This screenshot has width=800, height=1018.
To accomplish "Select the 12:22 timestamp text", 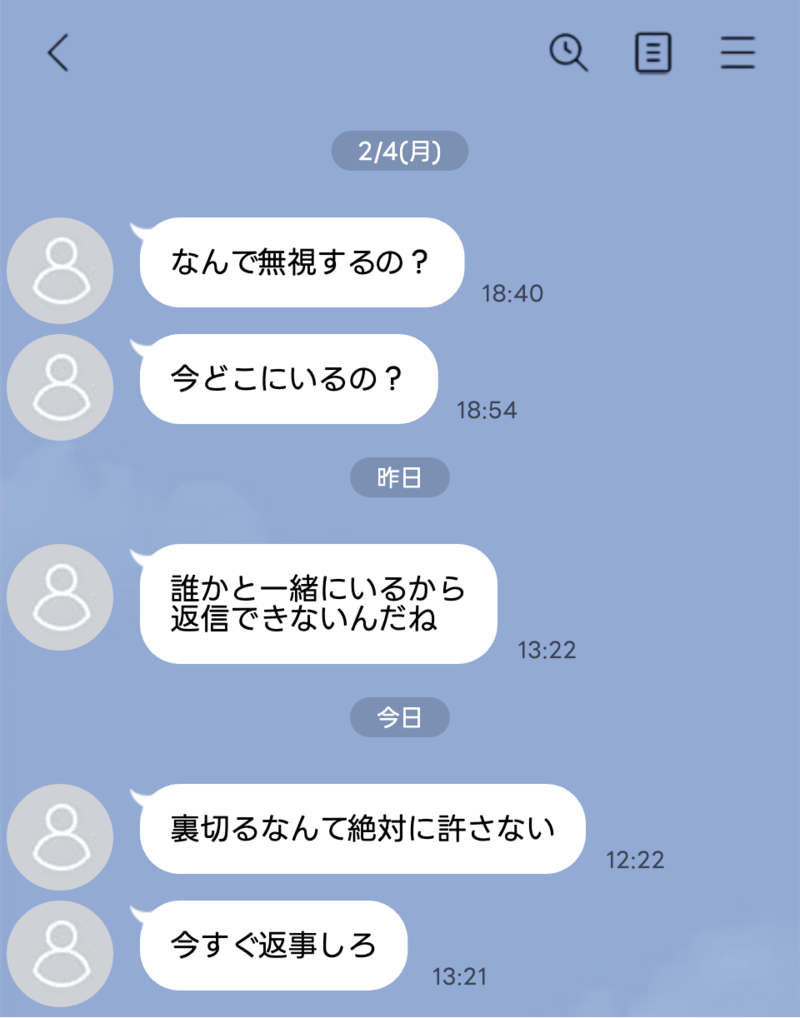I will 635,860.
